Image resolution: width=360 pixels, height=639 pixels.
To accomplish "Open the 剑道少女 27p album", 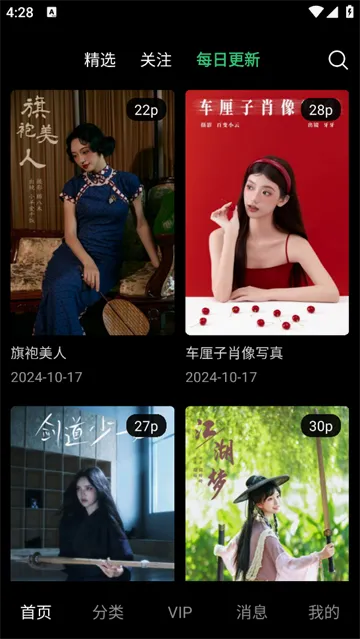I will pos(93,493).
